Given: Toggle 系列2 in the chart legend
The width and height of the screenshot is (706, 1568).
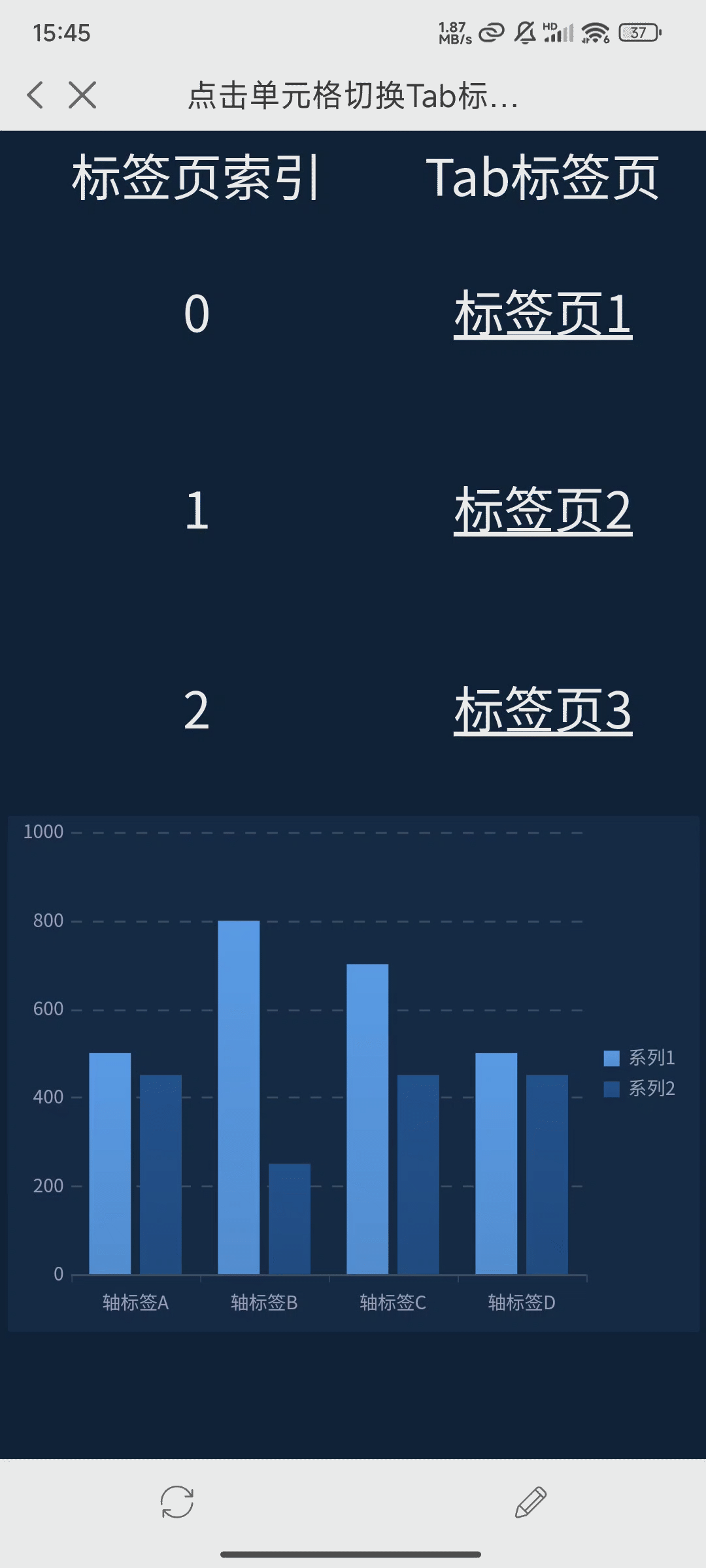Looking at the screenshot, I should [x=639, y=1088].
